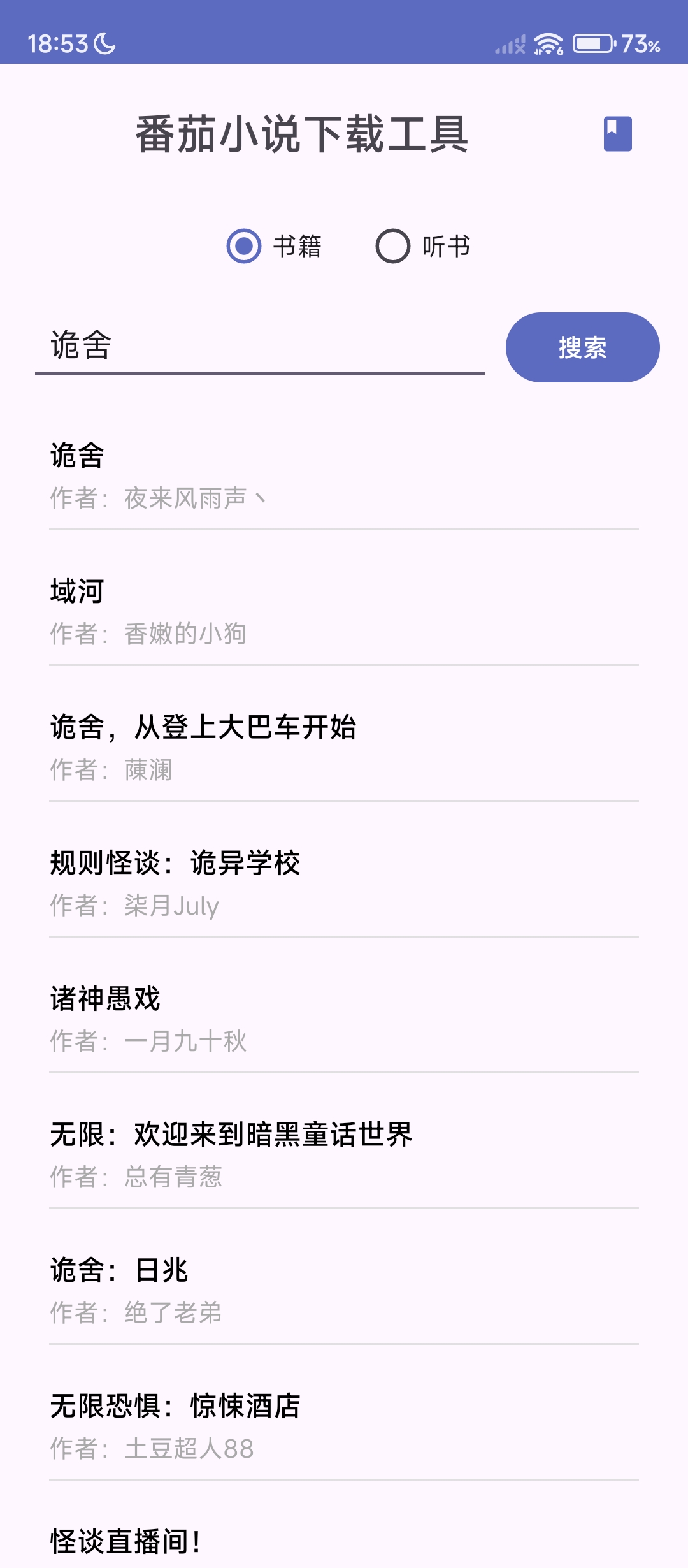Open the 诡舍 result by 夜来风雨声
This screenshot has height=1568, width=688.
click(x=343, y=475)
